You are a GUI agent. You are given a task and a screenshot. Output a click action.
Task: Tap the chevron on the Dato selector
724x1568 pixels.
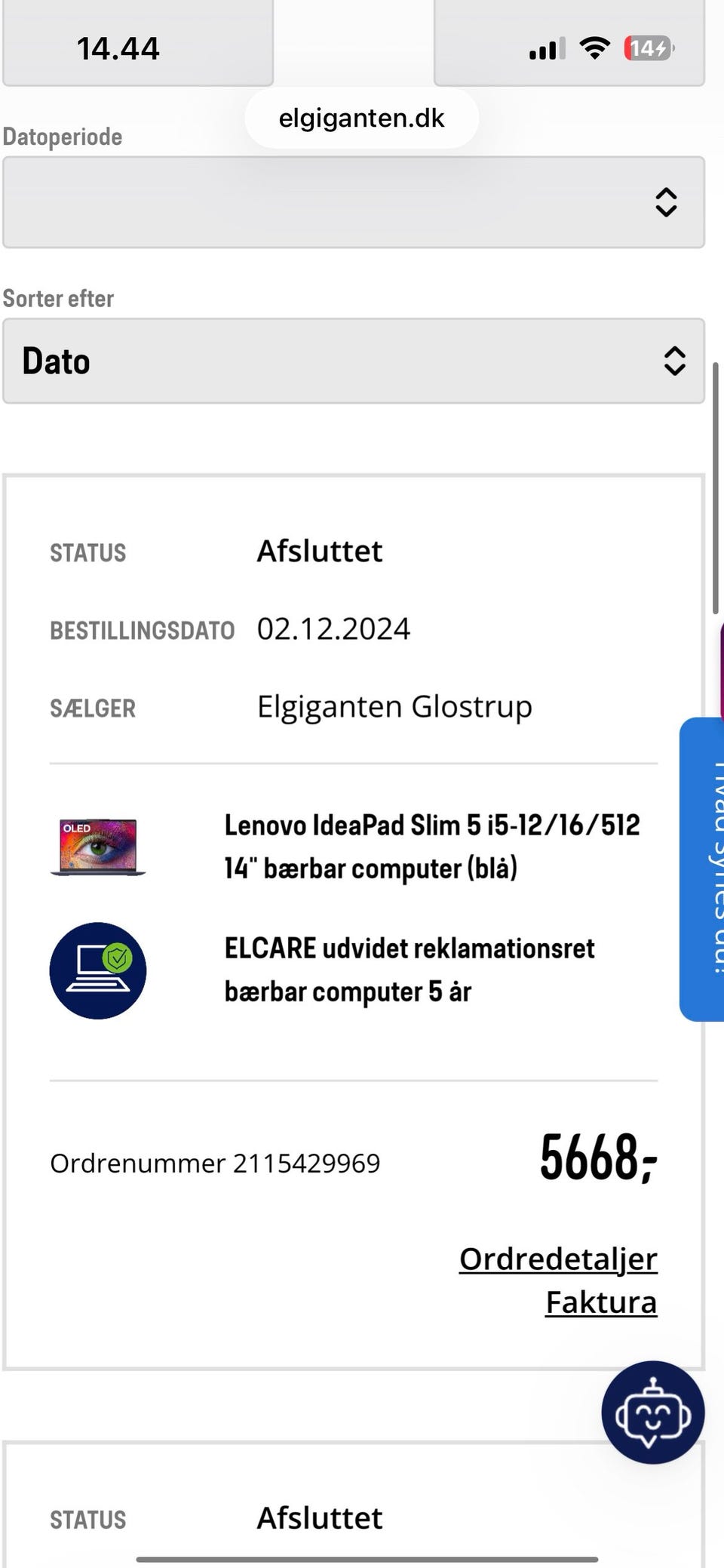click(x=675, y=361)
